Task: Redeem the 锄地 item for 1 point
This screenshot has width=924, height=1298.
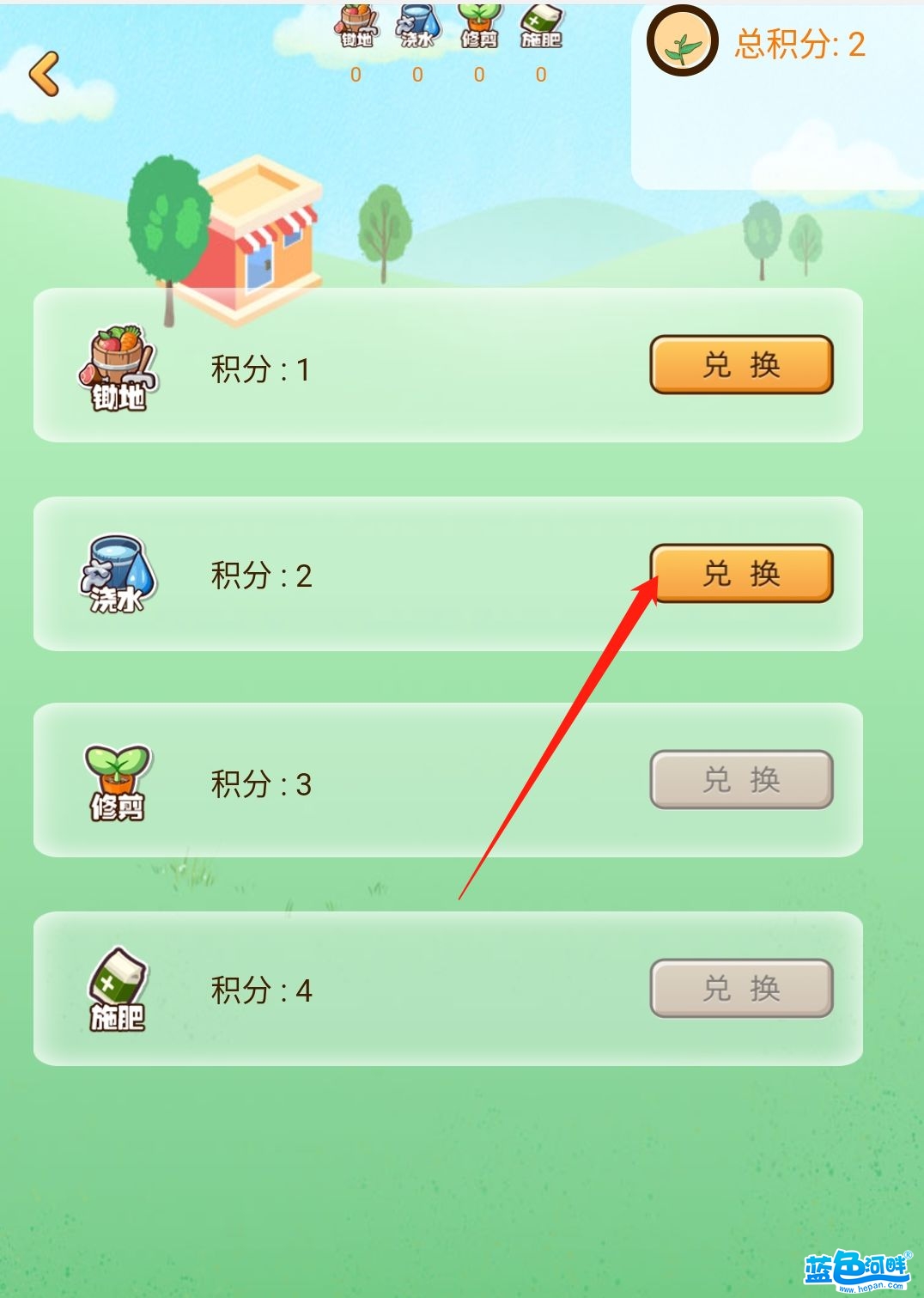Action: [741, 365]
